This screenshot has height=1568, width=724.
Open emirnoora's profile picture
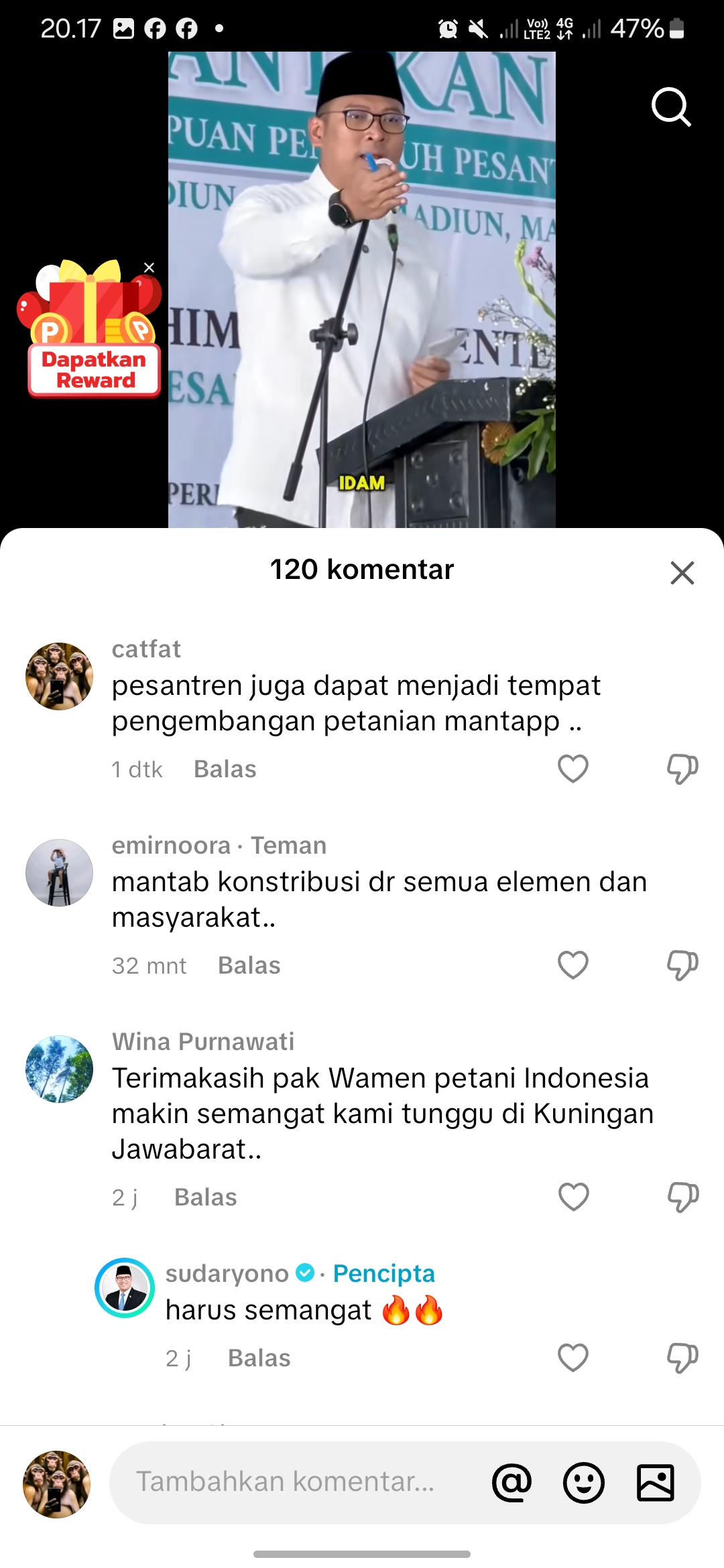(x=59, y=872)
